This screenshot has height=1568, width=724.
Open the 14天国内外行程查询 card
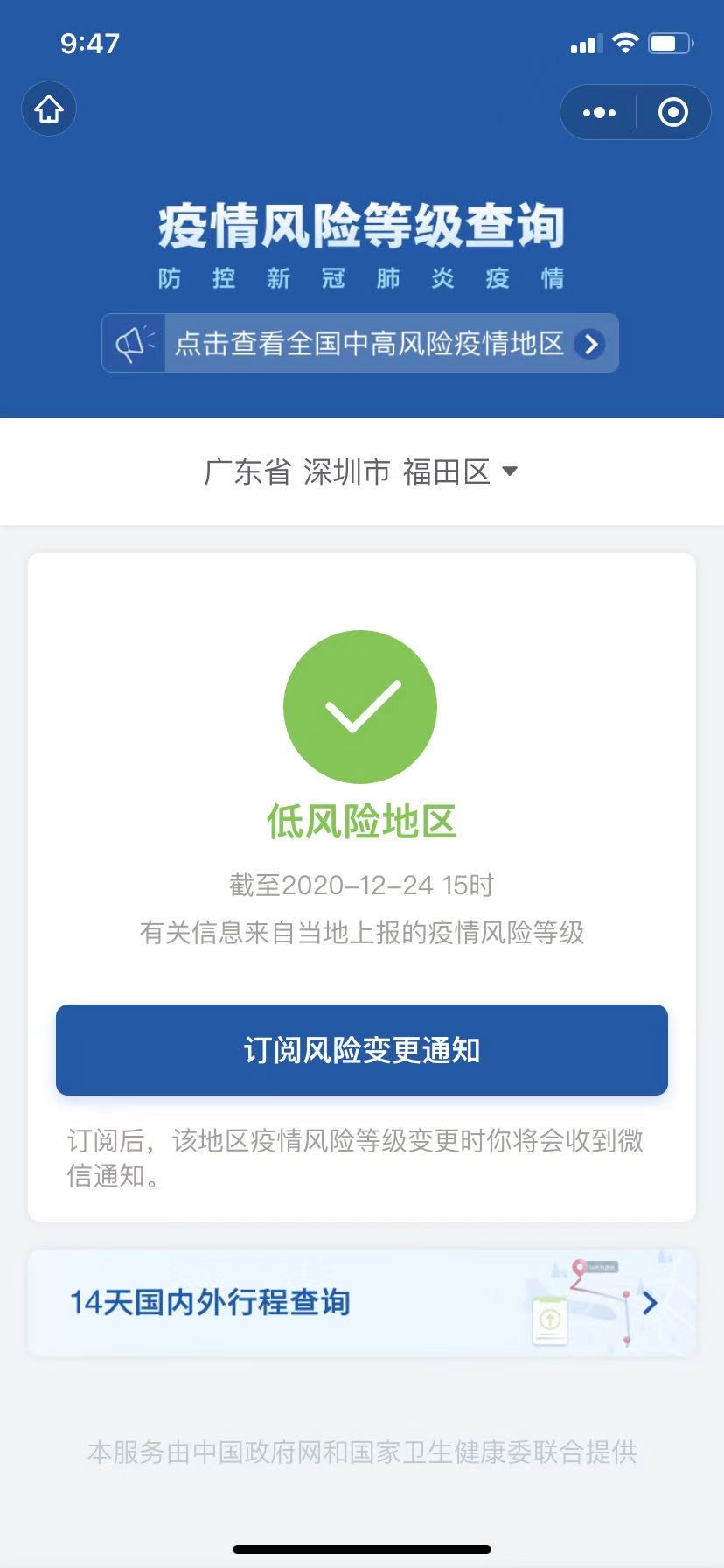(x=362, y=1303)
